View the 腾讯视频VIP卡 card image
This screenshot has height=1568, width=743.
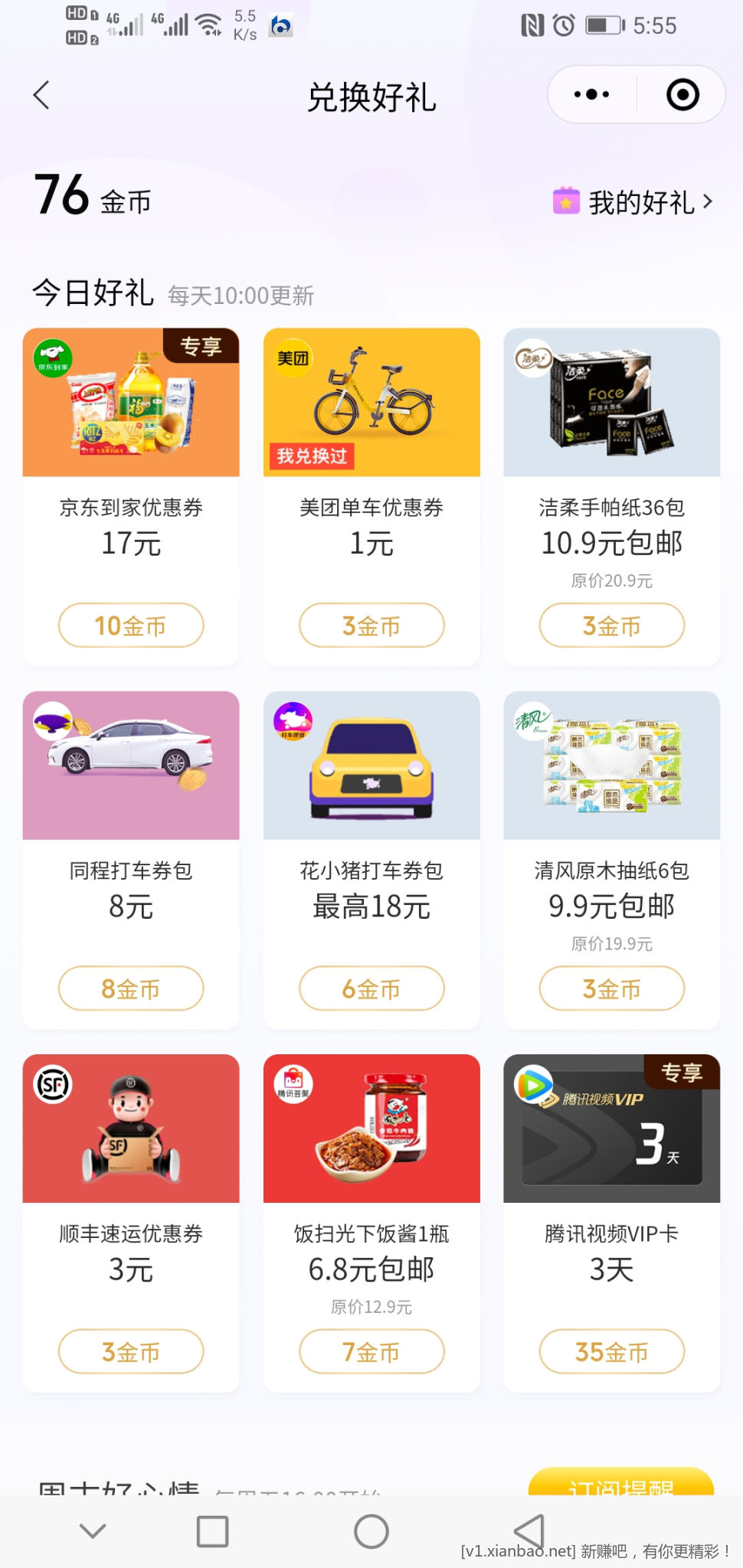coord(611,1129)
